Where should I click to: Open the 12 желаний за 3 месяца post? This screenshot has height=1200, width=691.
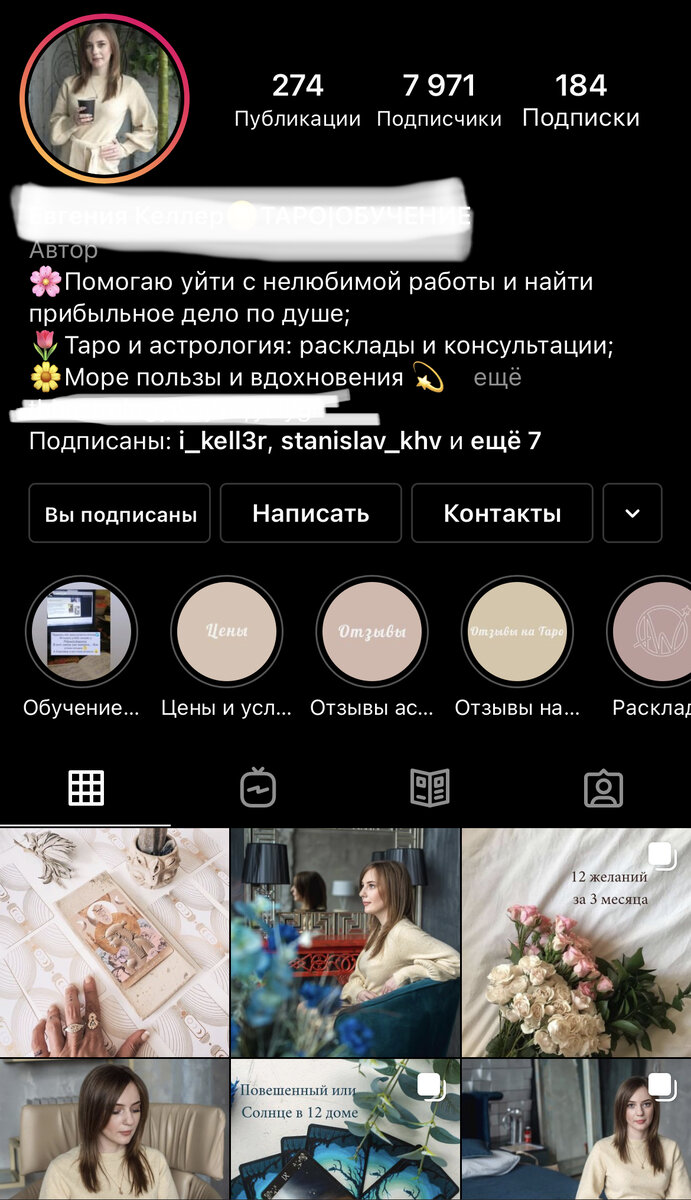(576, 942)
